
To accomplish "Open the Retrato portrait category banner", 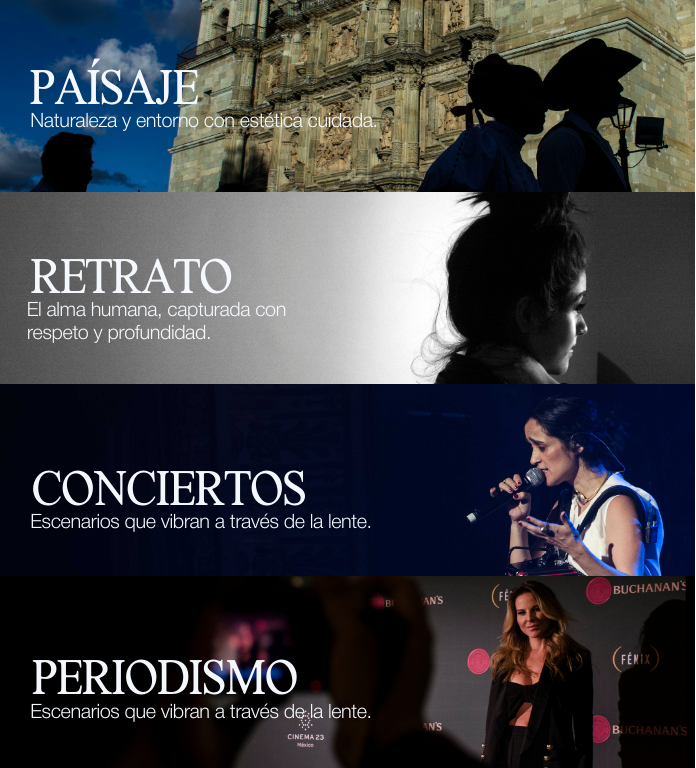I will click(347, 288).
